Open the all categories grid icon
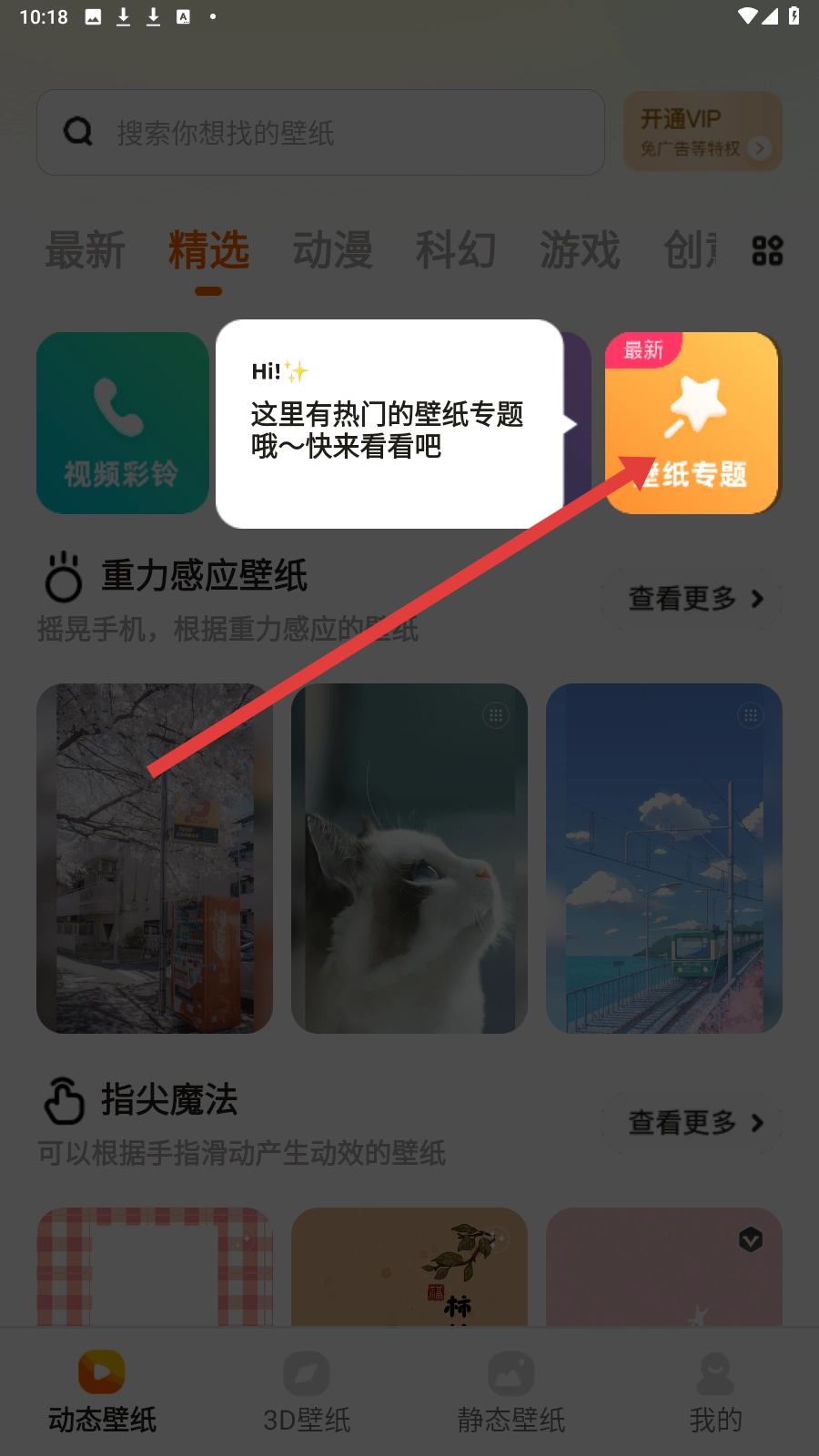 767,250
